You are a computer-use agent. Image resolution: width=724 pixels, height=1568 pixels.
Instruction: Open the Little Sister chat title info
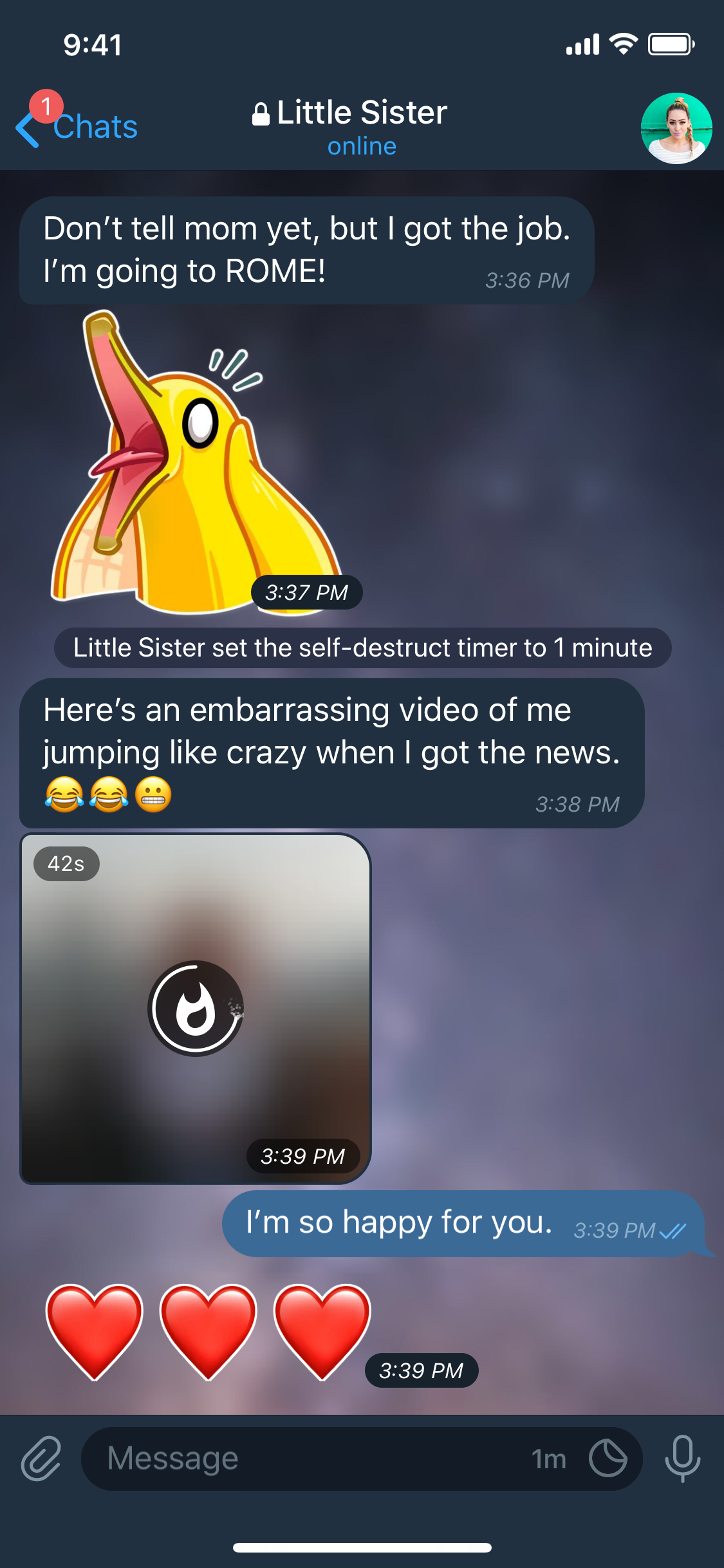click(361, 126)
